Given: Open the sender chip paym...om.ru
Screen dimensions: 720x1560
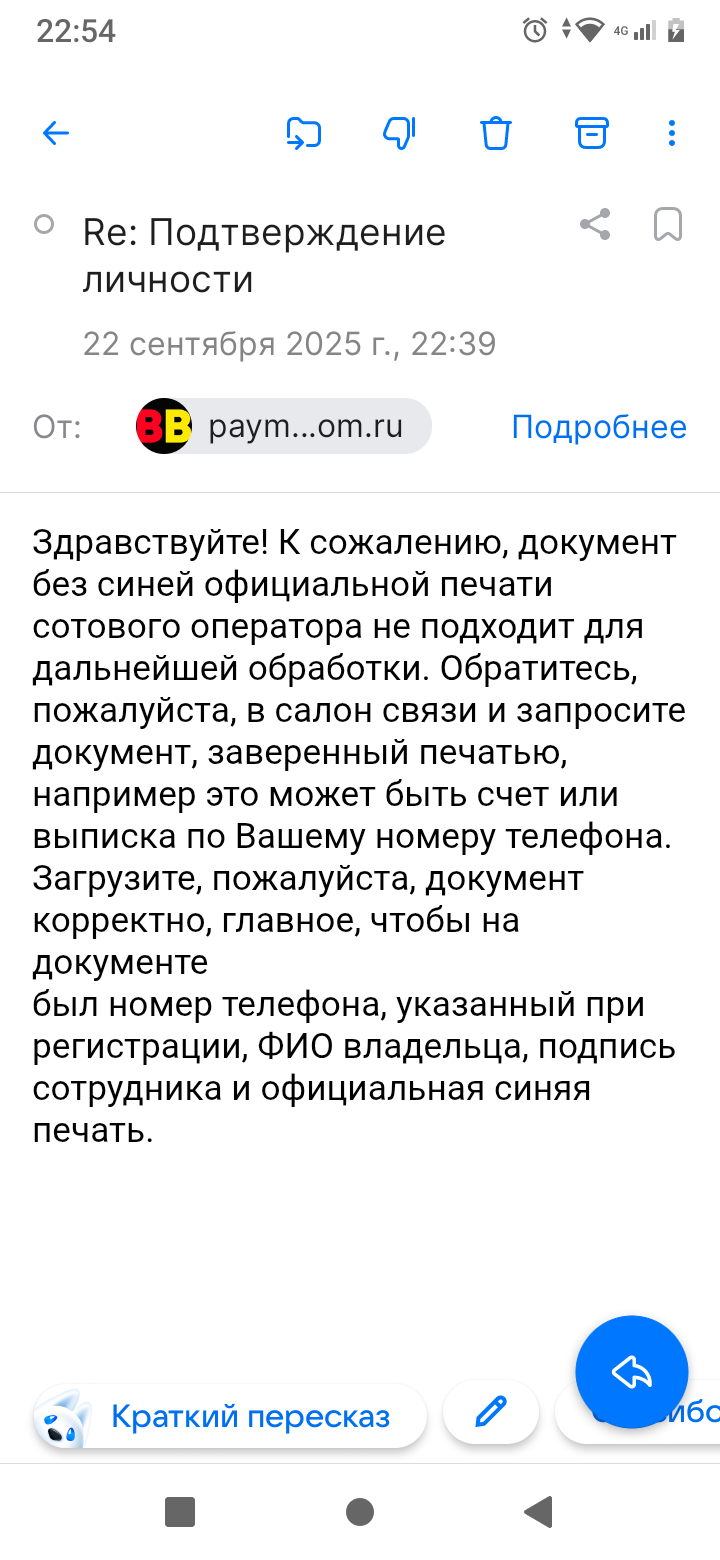Looking at the screenshot, I should click(x=283, y=427).
